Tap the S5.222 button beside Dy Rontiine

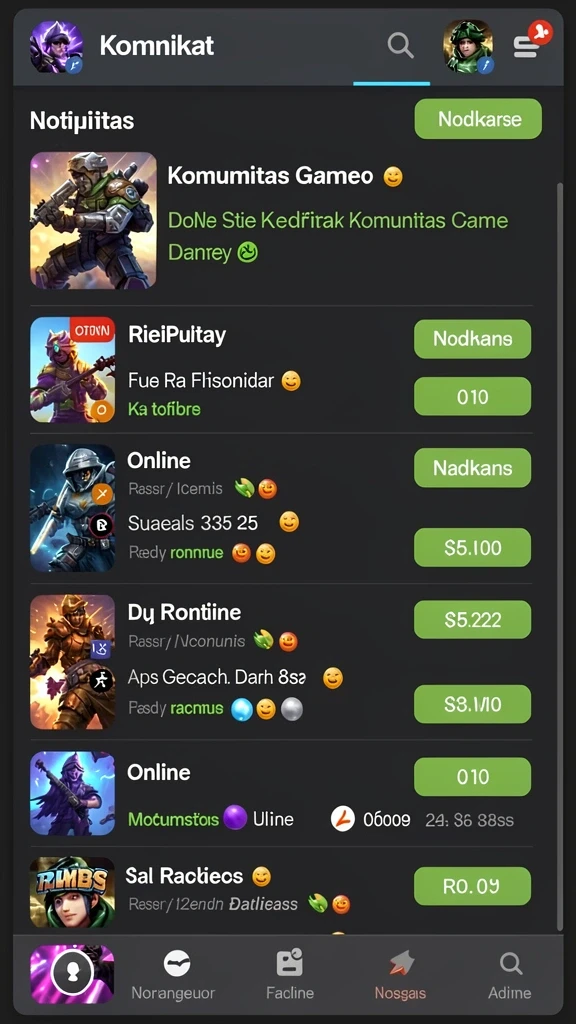pos(472,619)
